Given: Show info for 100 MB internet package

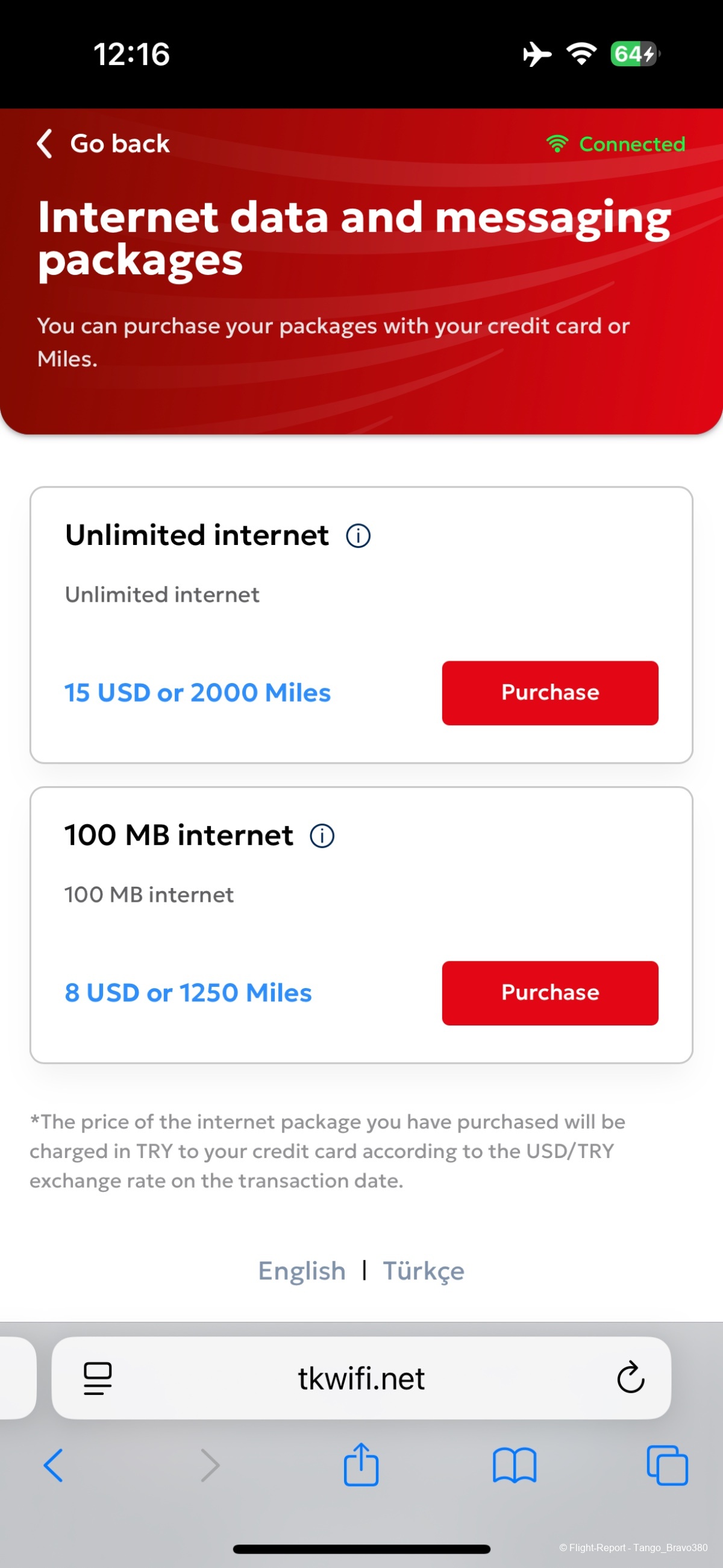Looking at the screenshot, I should 322,836.
